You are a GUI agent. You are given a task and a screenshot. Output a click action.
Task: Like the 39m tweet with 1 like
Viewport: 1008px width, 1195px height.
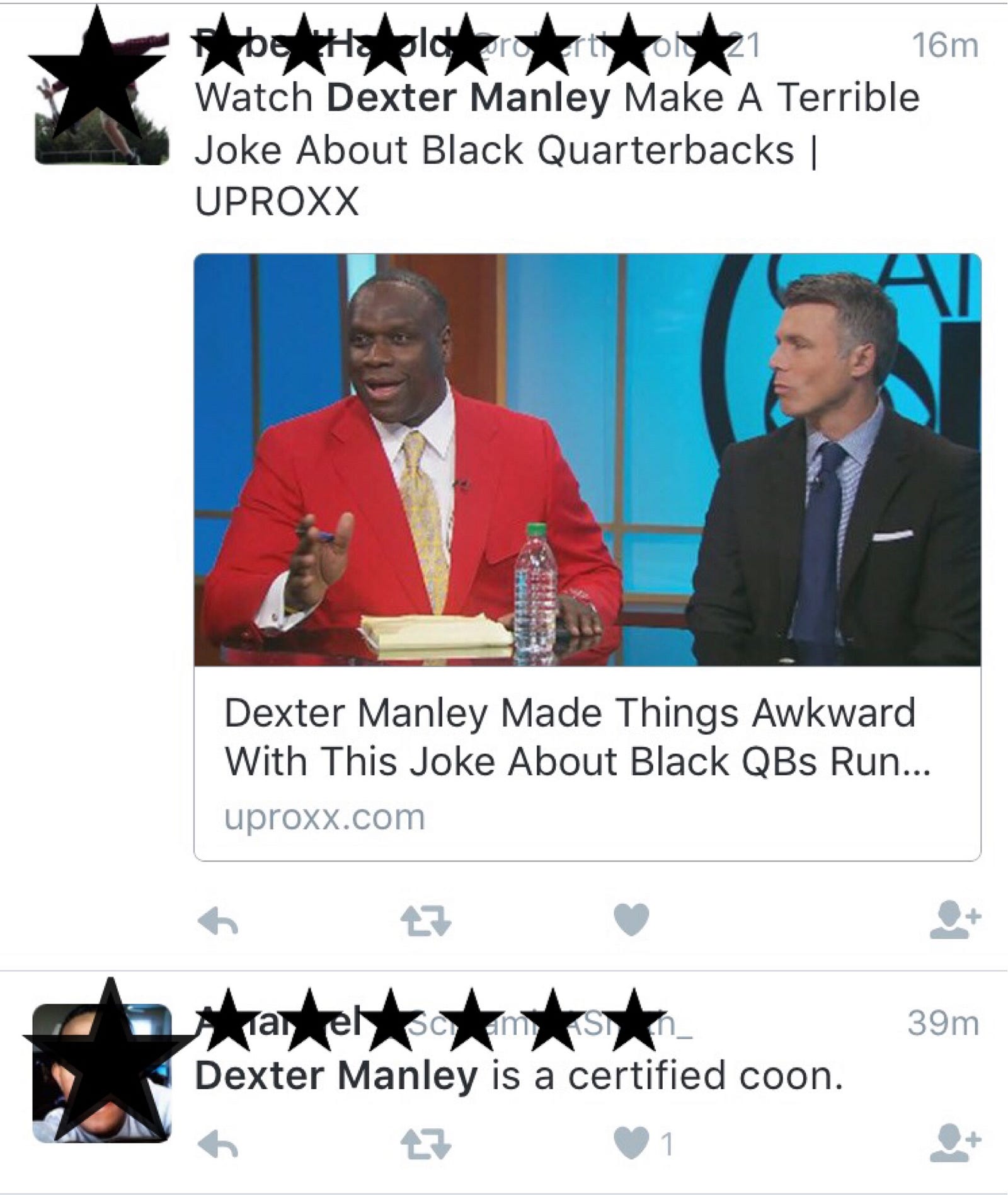631,1143
